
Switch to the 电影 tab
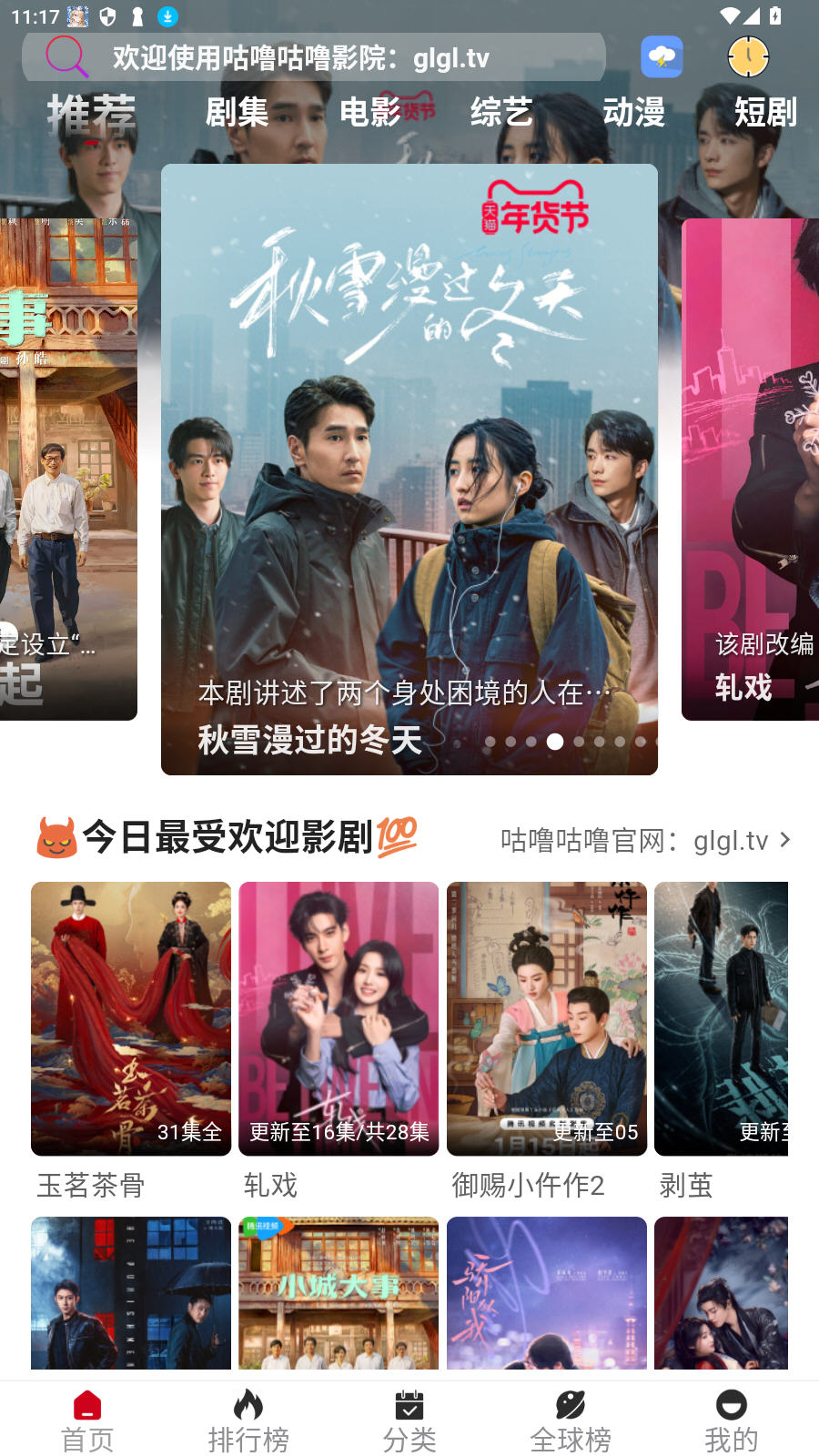[369, 112]
